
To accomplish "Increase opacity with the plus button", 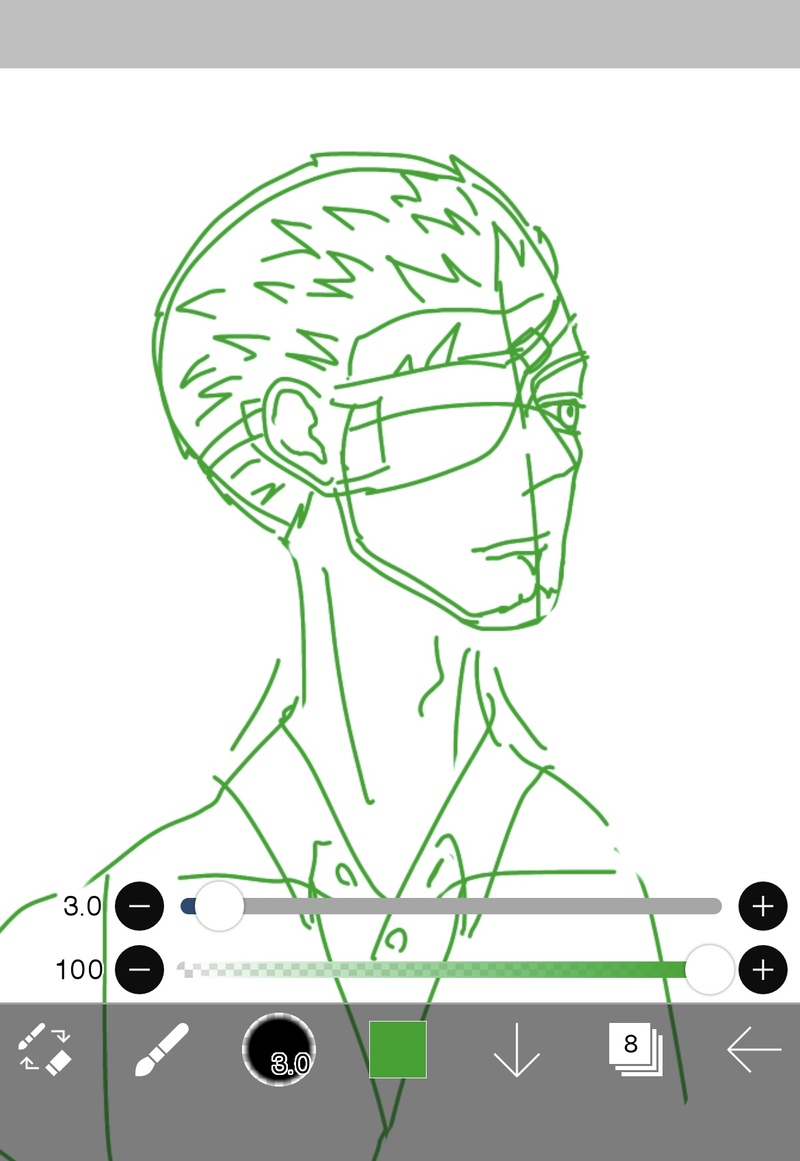I will pos(763,969).
